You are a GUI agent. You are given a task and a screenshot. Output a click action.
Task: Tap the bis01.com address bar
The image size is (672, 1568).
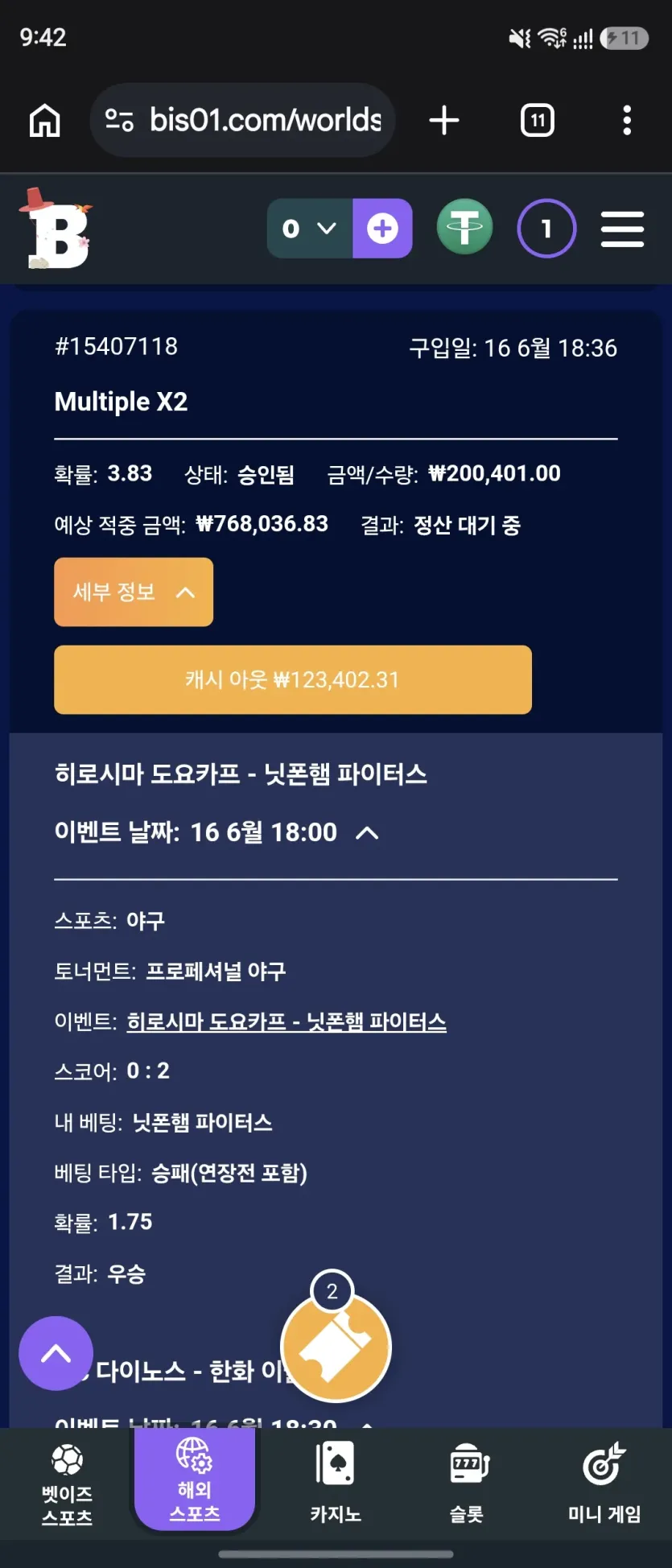tap(242, 120)
